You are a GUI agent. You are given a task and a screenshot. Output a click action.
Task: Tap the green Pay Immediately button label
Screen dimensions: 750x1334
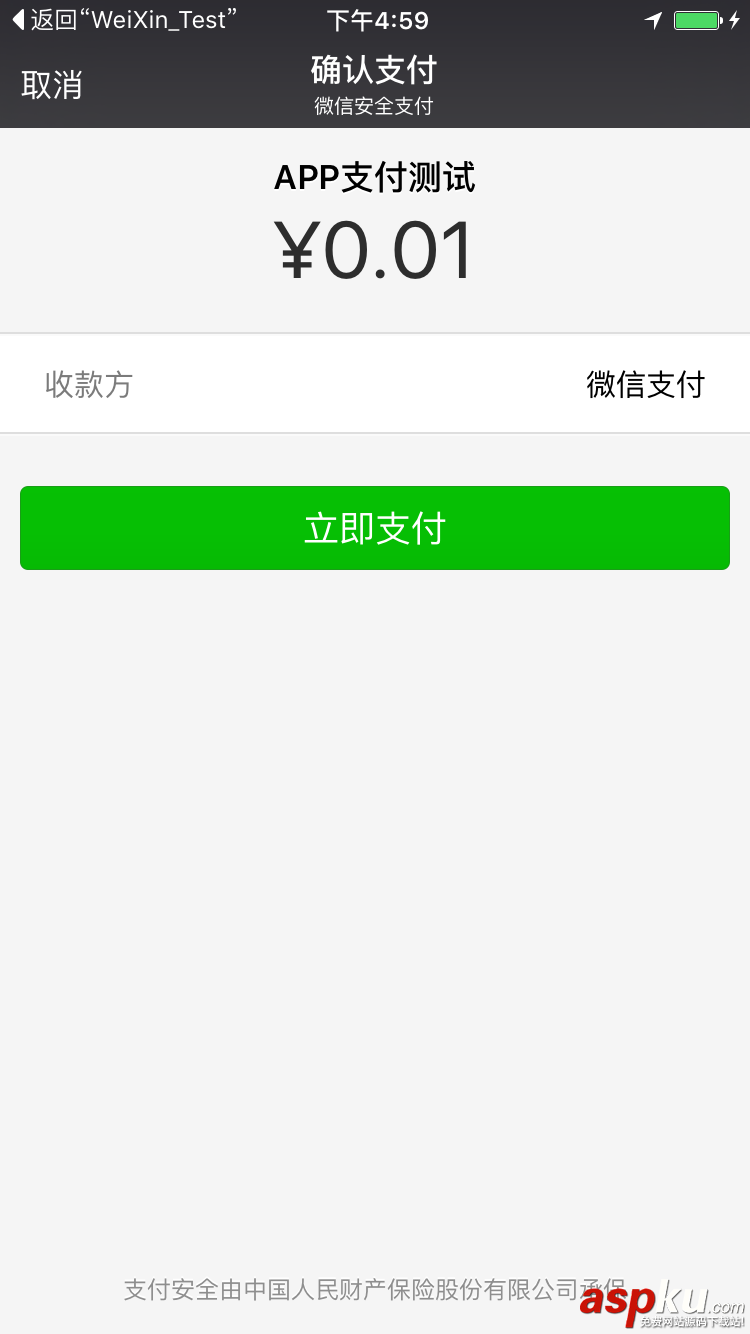tap(374, 527)
